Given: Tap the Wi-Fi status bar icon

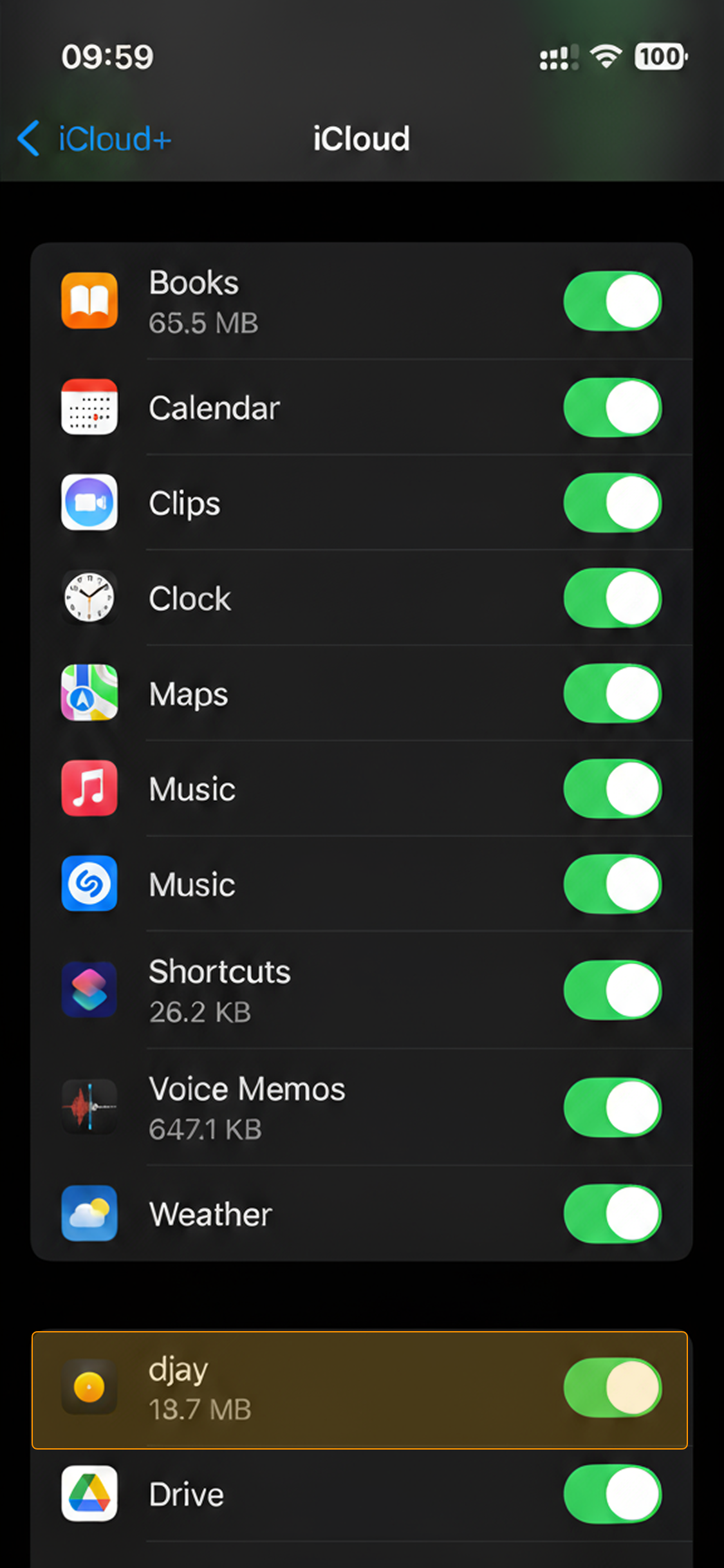Looking at the screenshot, I should (x=606, y=57).
